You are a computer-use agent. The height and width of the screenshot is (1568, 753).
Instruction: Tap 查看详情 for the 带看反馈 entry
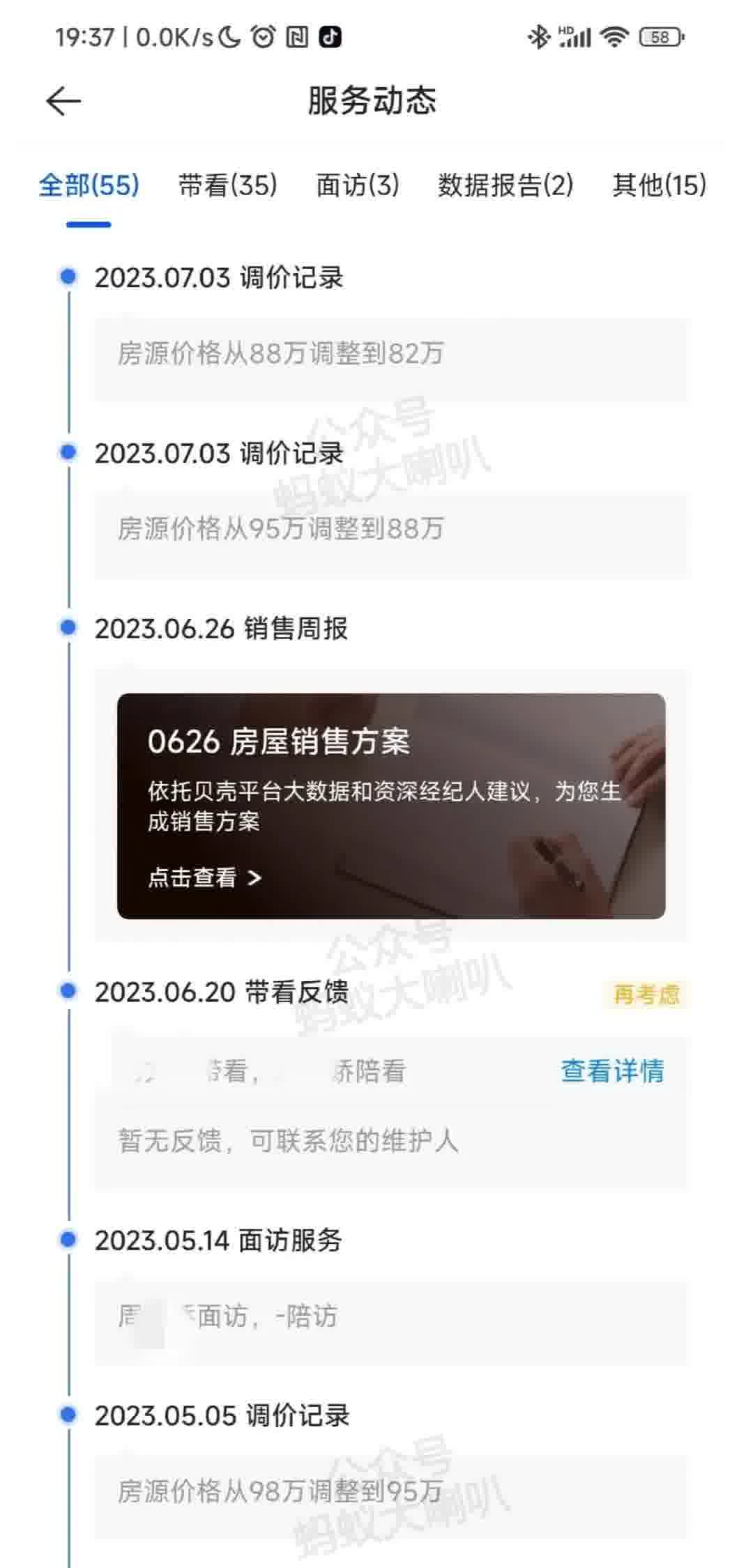pos(612,1071)
